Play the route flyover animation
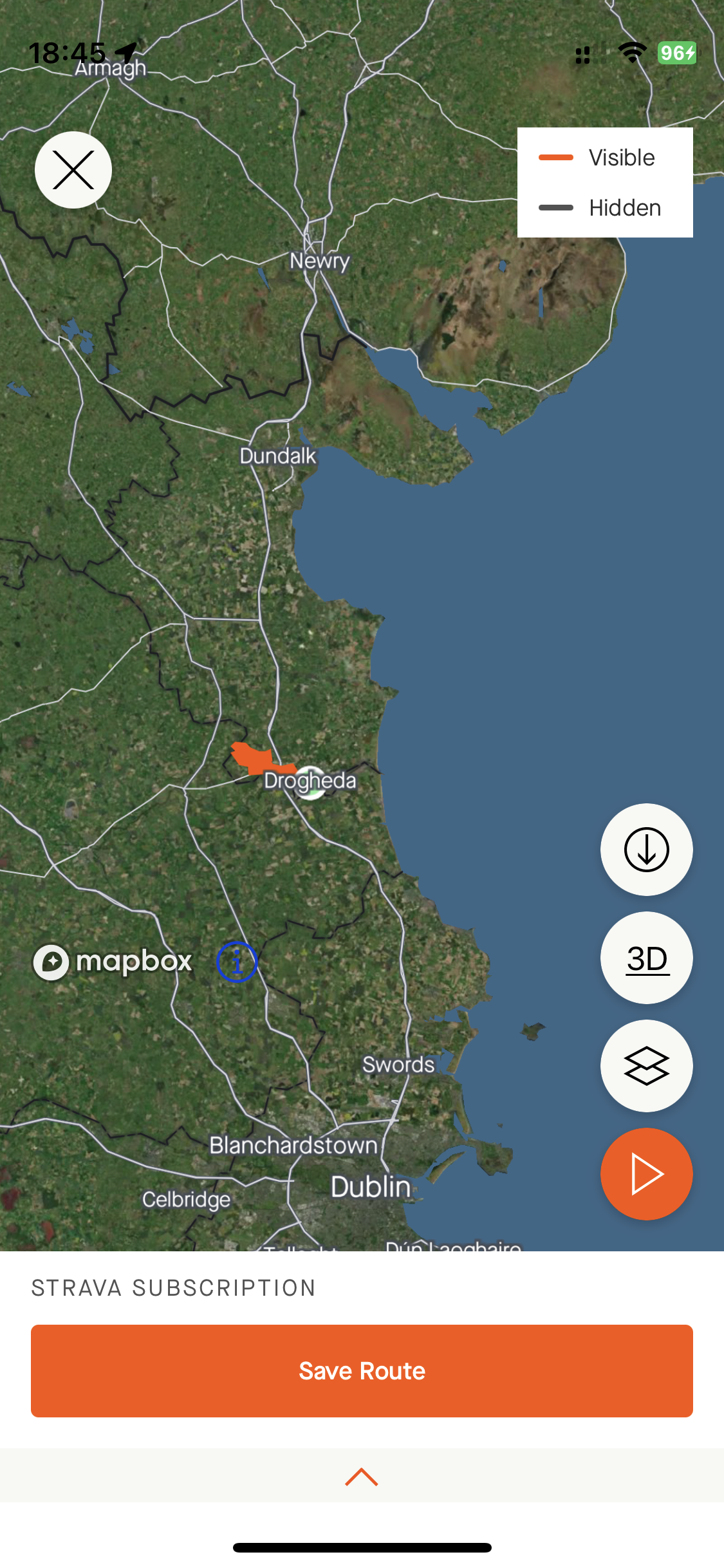 tap(646, 1174)
